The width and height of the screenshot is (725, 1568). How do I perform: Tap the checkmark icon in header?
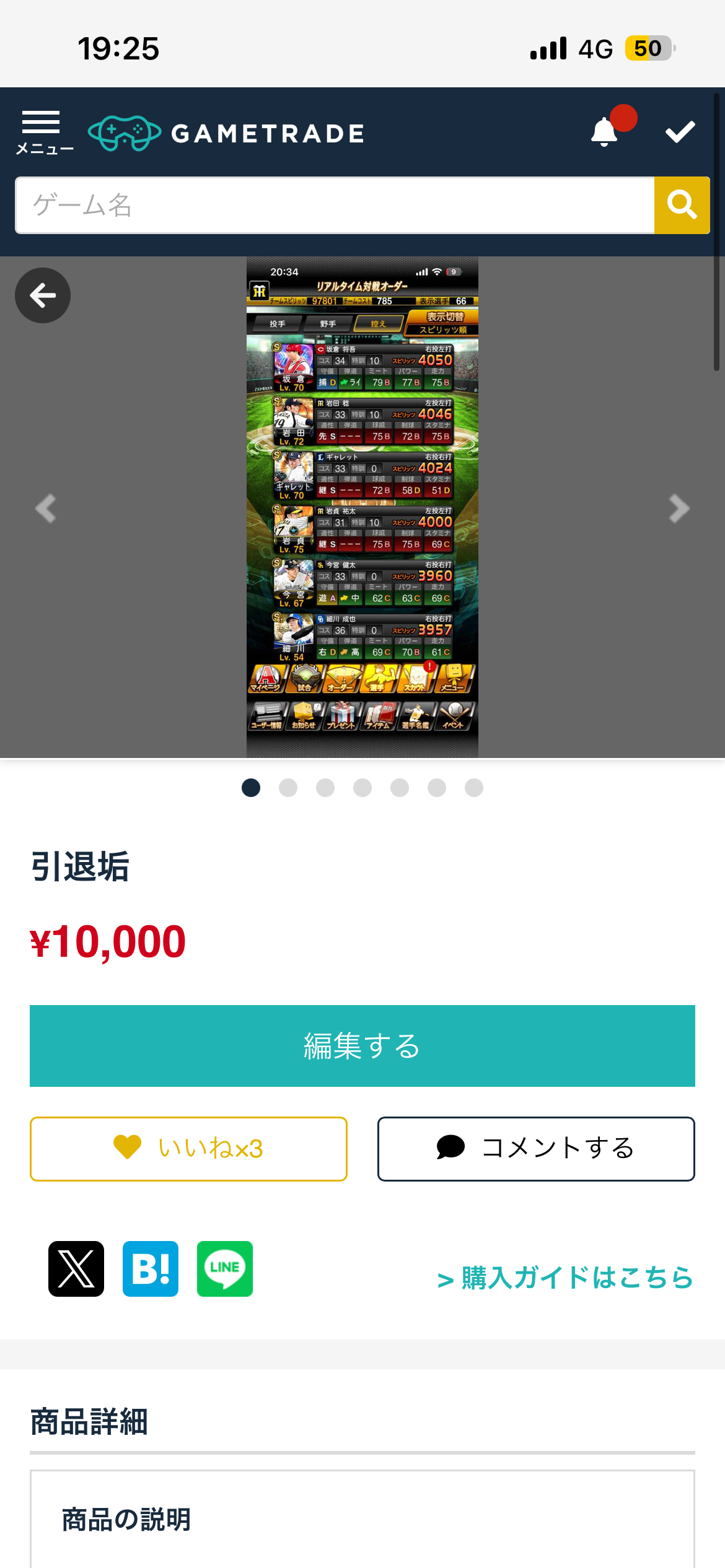(x=680, y=132)
